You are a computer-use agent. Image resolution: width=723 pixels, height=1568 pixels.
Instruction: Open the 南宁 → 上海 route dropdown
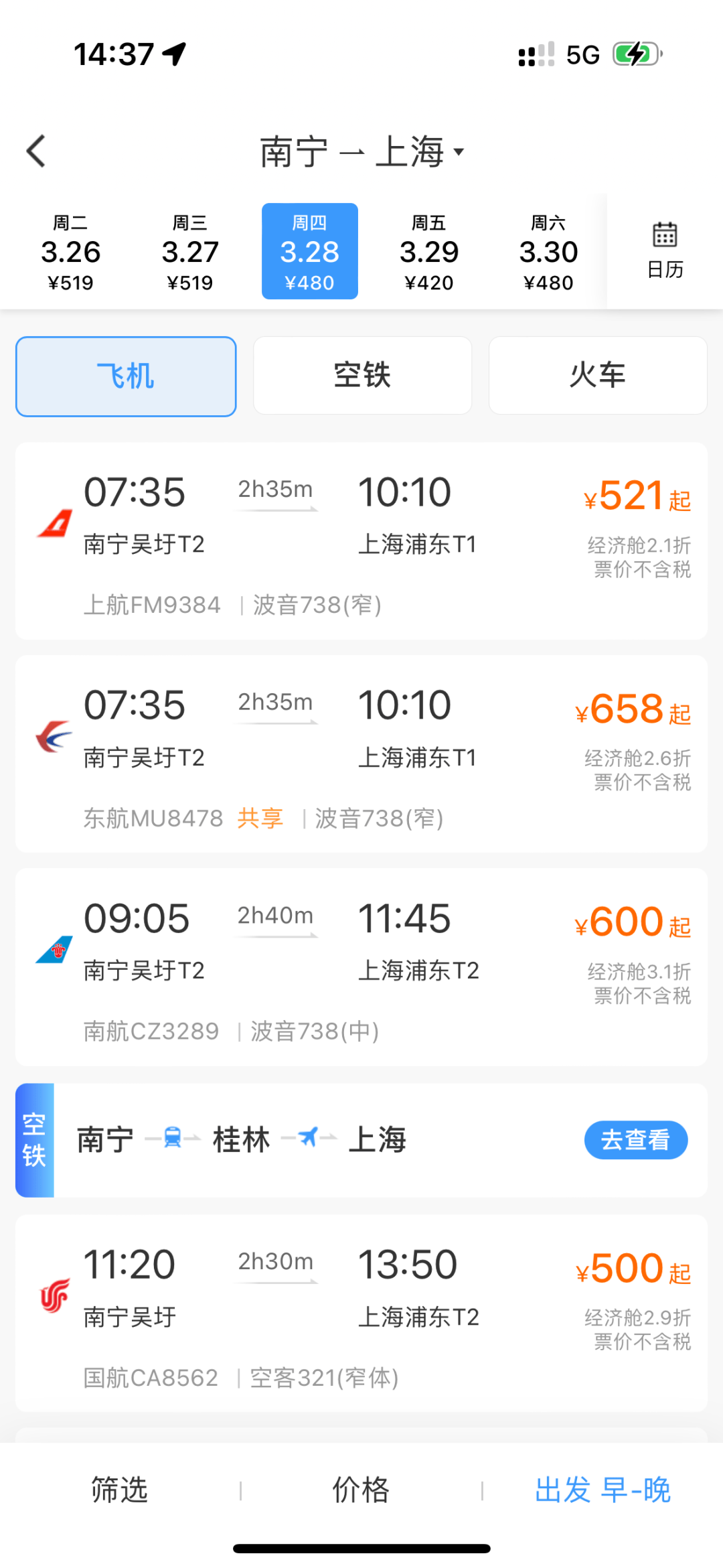[361, 151]
